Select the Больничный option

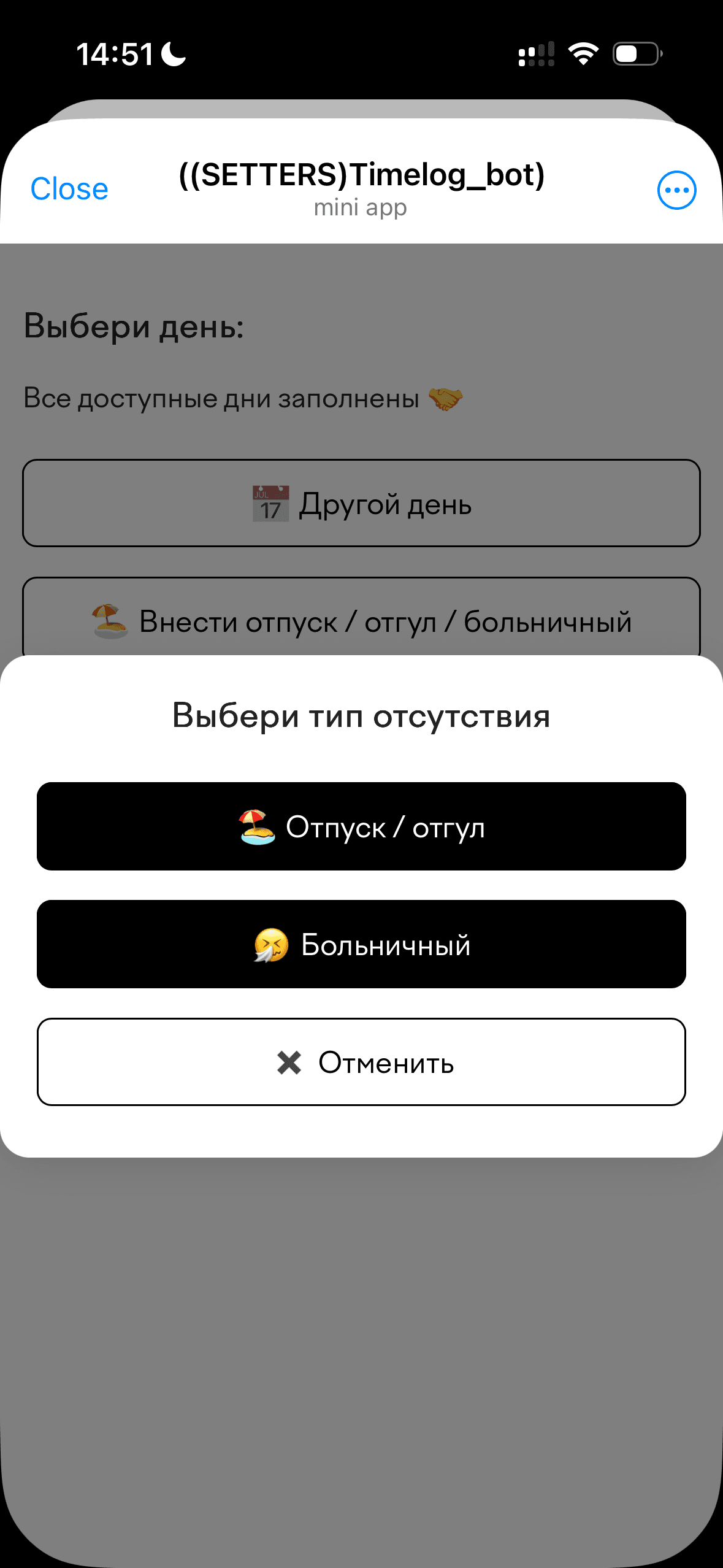361,944
